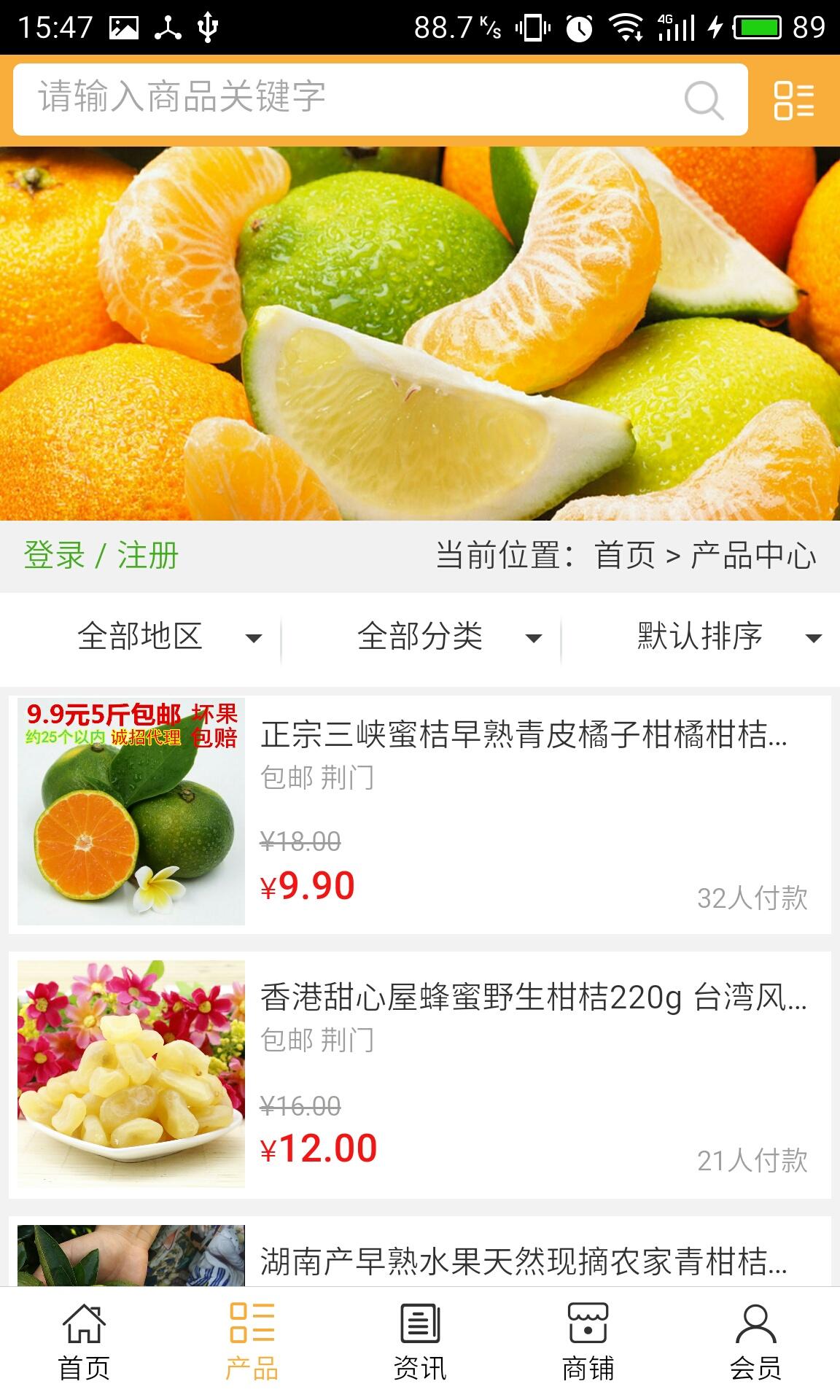Switch to the 商铺 tab

pyautogui.click(x=588, y=1343)
